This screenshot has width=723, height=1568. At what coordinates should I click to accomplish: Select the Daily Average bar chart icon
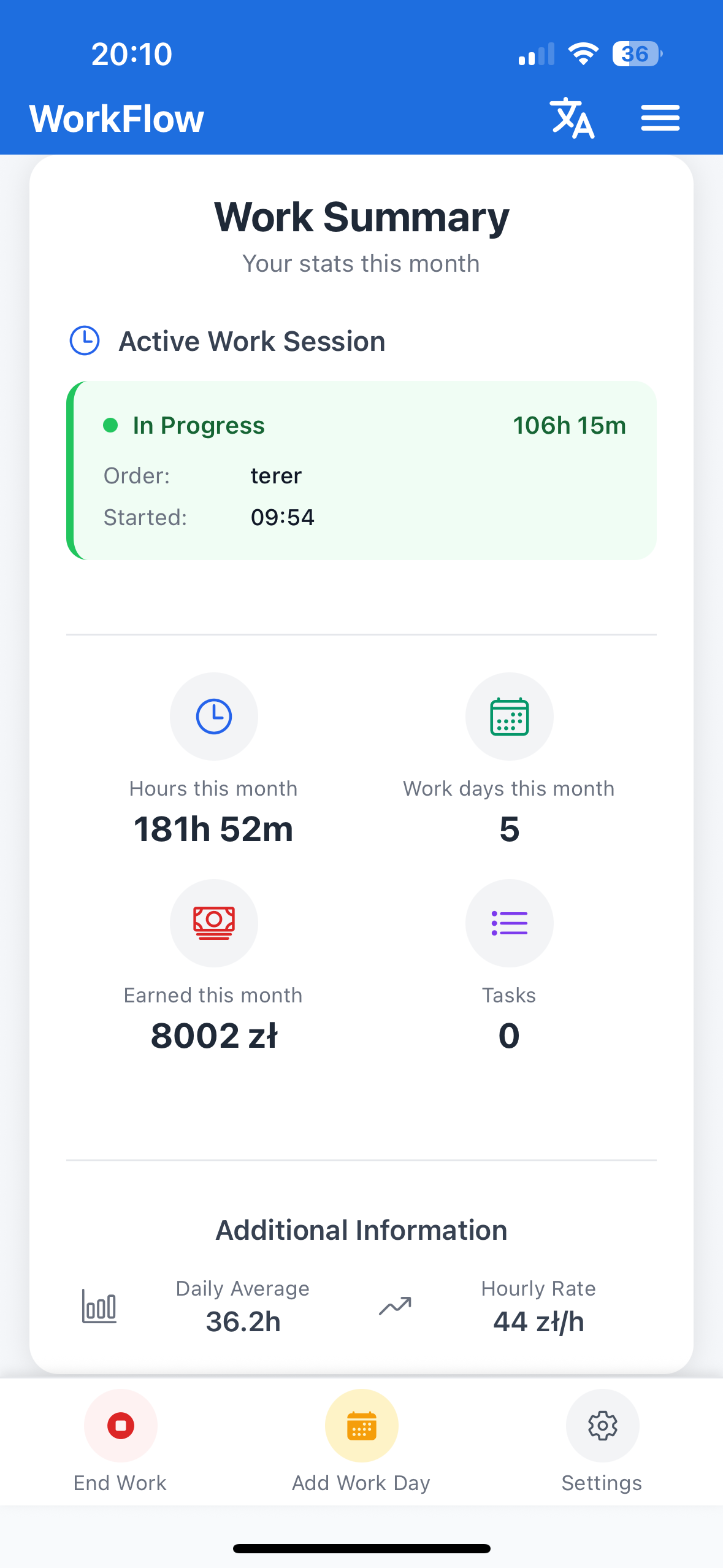point(99,1307)
